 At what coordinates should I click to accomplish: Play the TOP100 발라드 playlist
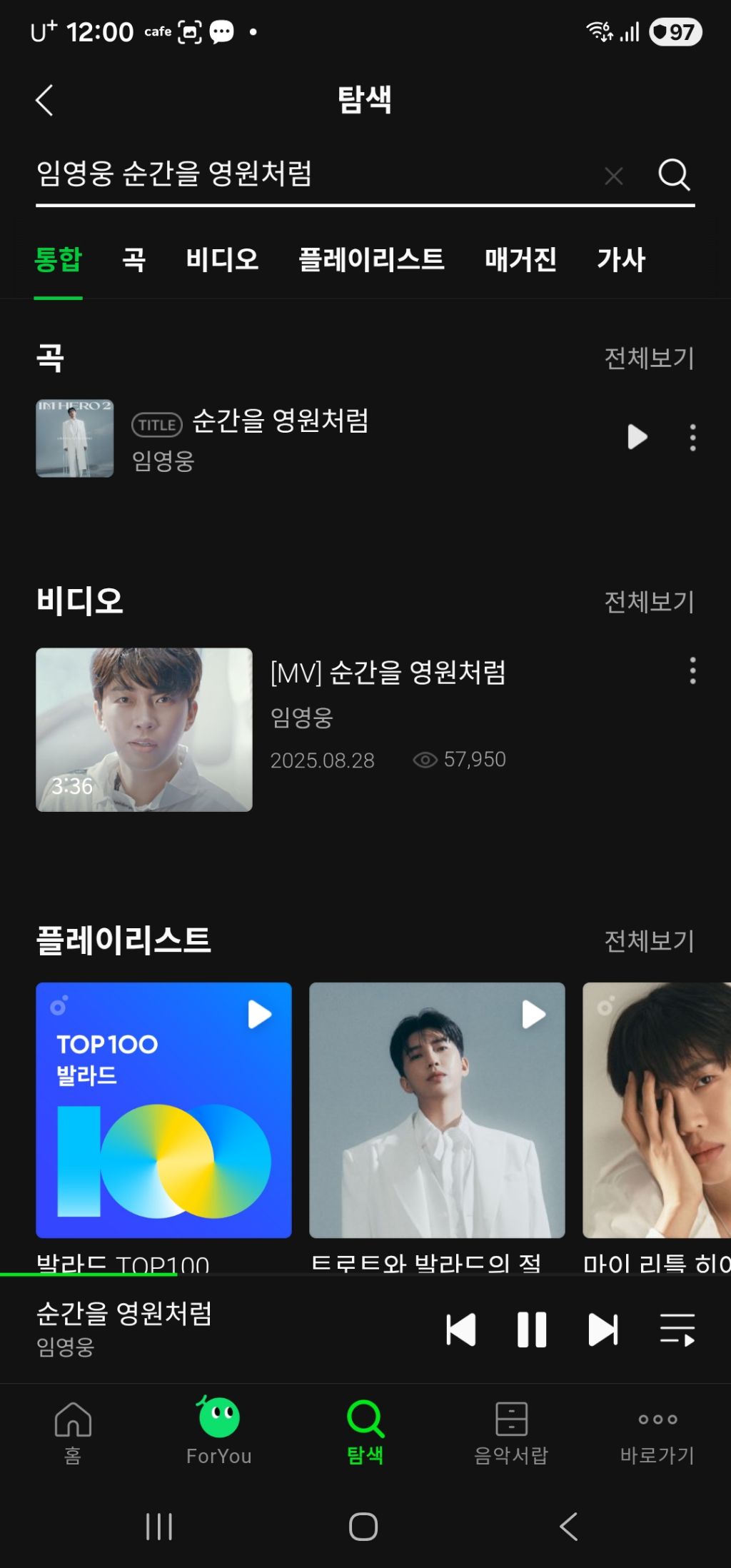point(259,1015)
